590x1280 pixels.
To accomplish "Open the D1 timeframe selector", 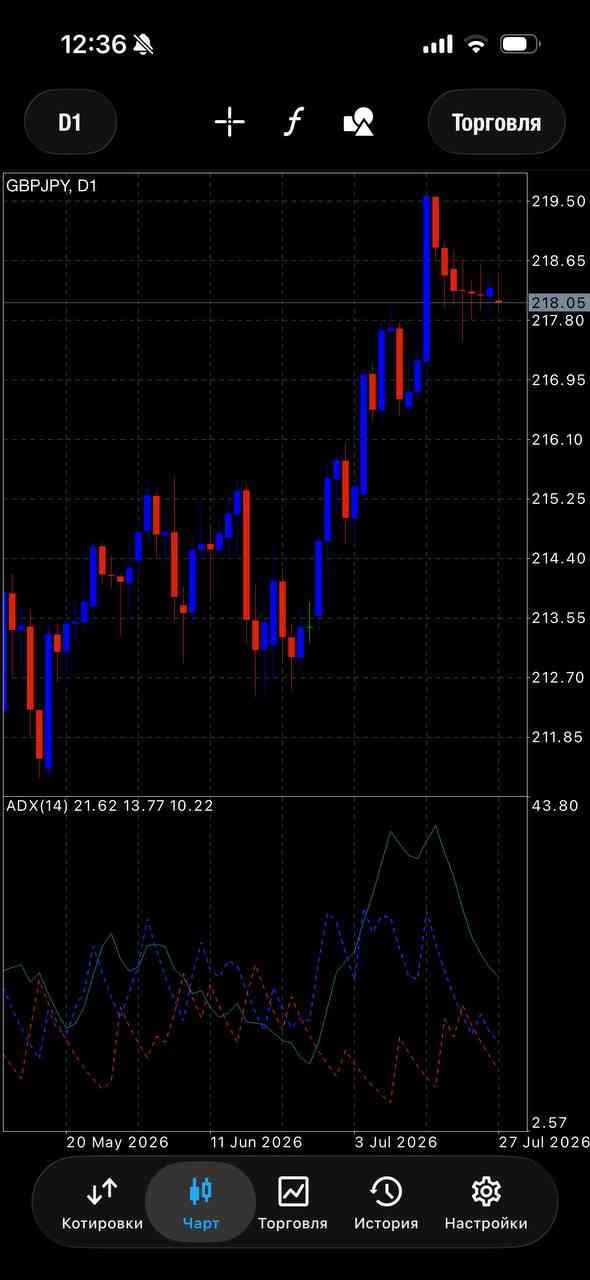I will pyautogui.click(x=70, y=122).
